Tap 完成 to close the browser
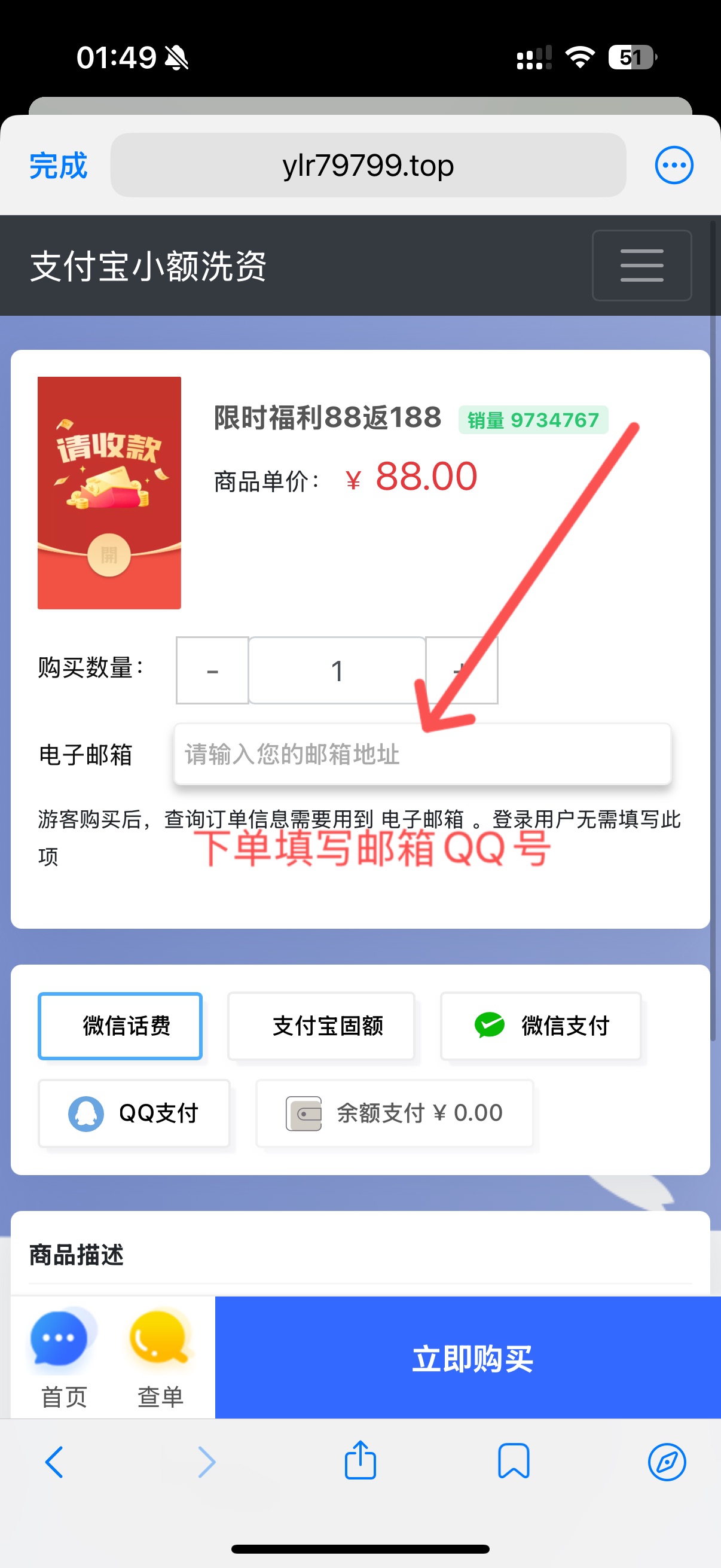 click(x=59, y=166)
